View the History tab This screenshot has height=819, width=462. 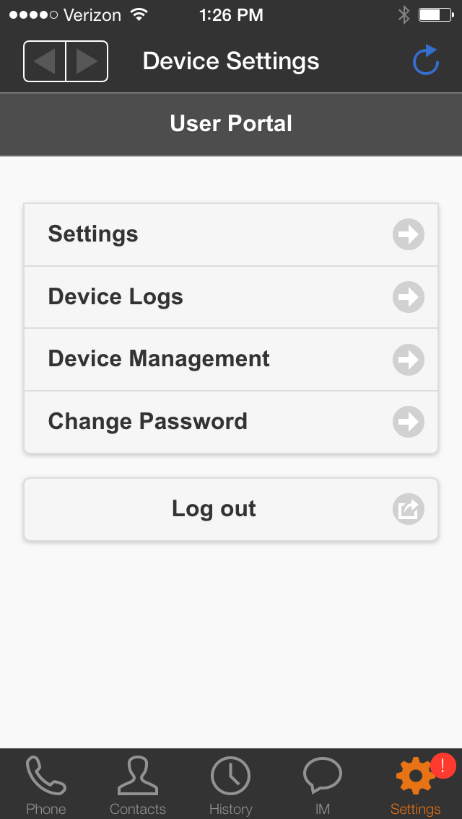(231, 785)
